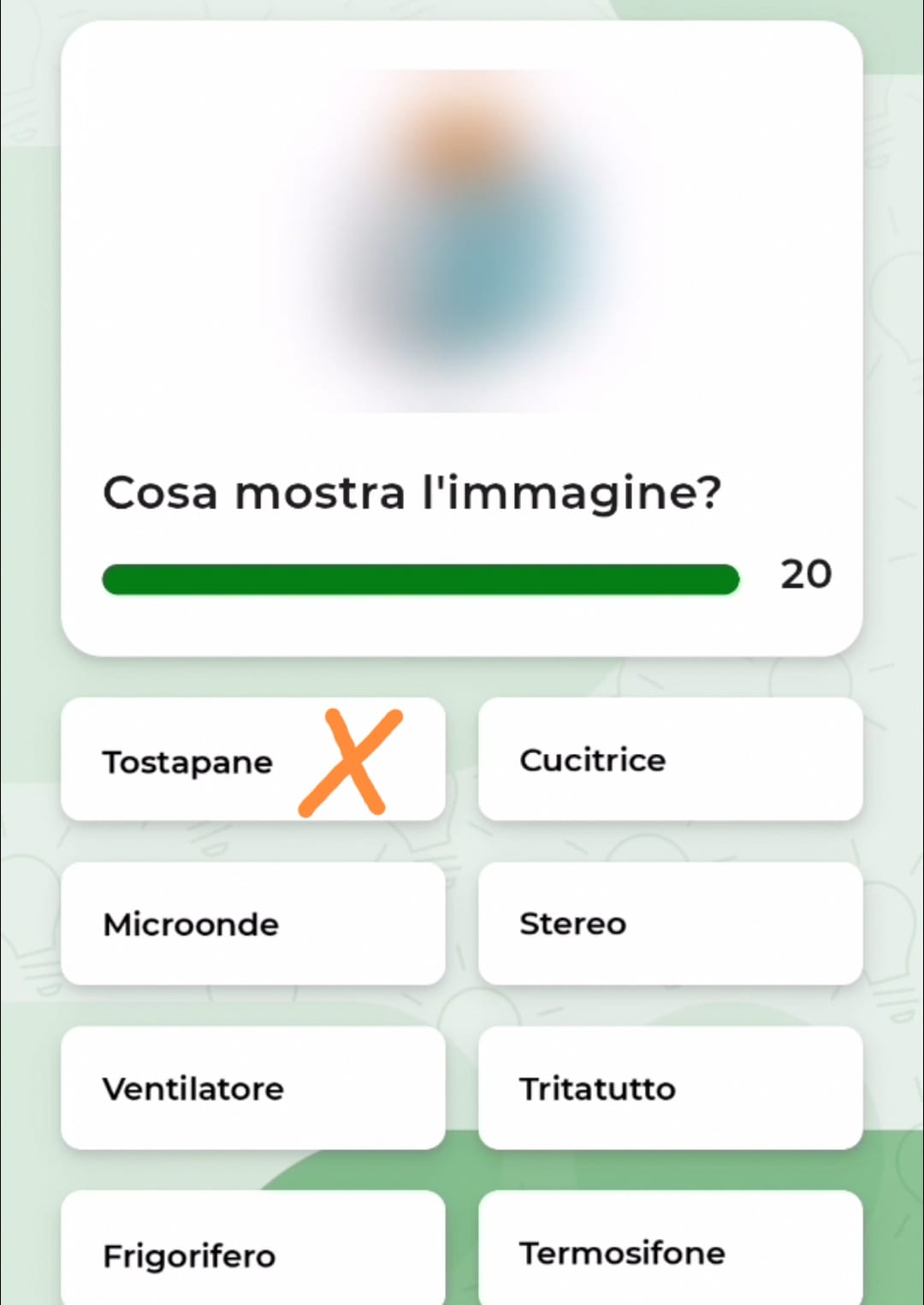Select Tritatutto as your guess
Image resolution: width=924 pixels, height=1305 pixels.
pyautogui.click(x=670, y=1088)
